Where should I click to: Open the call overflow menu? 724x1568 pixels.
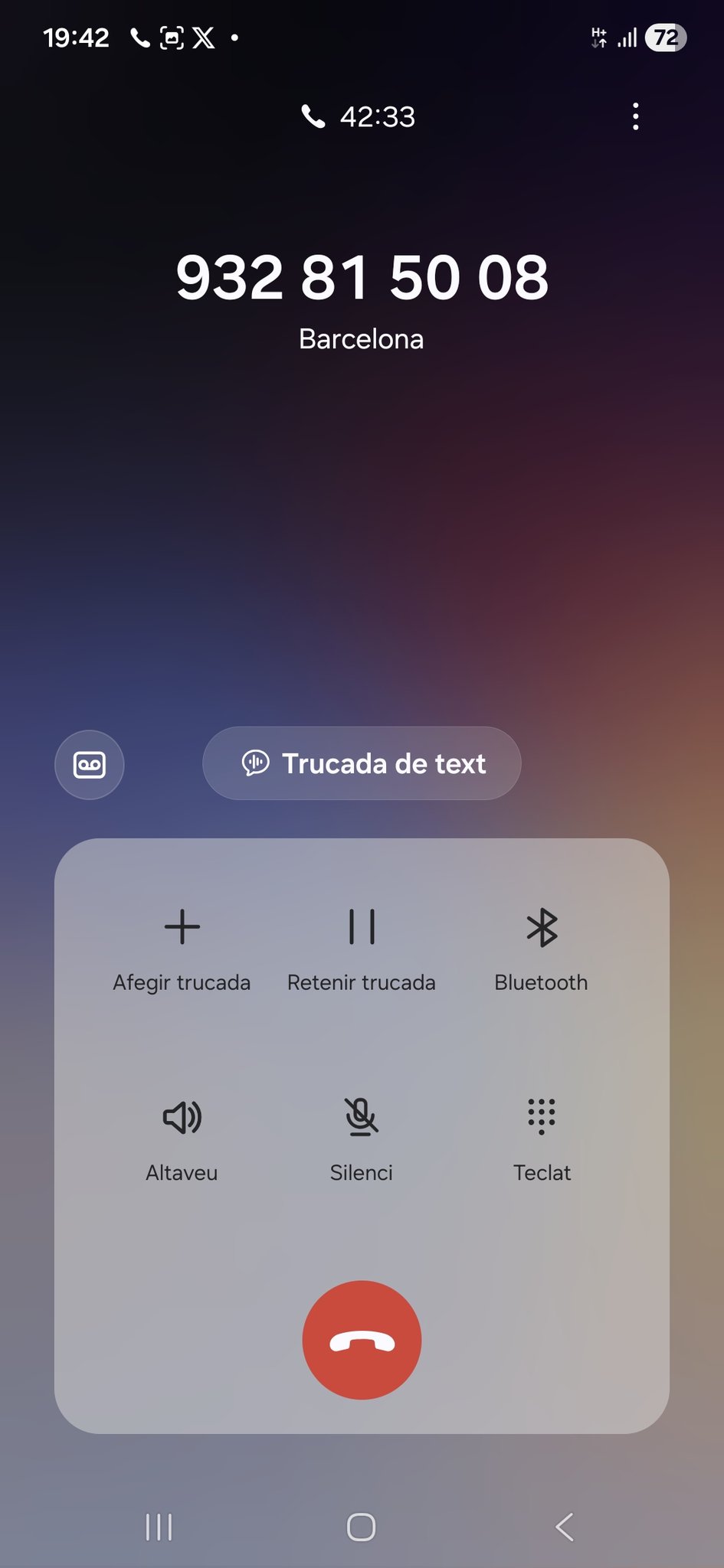(635, 116)
